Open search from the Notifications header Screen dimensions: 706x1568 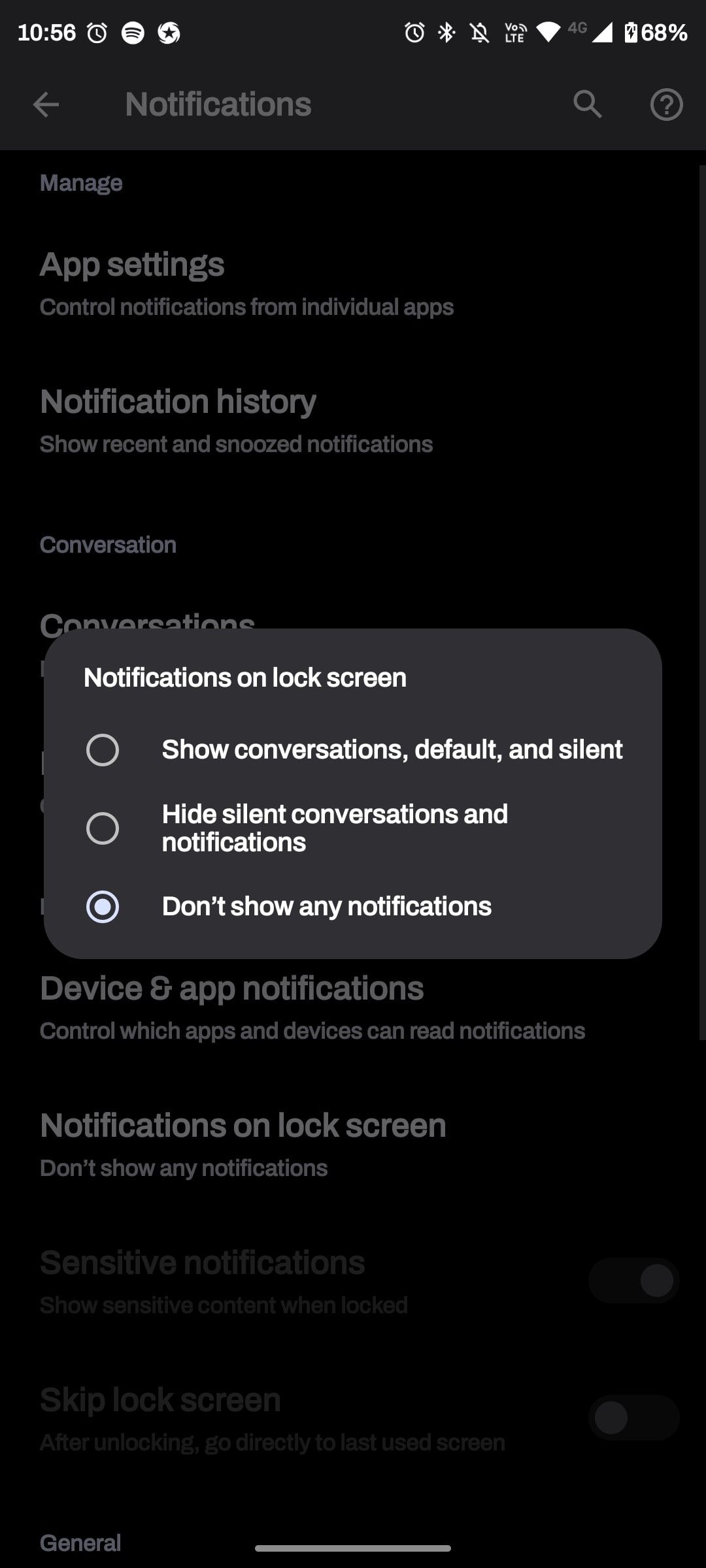coord(586,103)
